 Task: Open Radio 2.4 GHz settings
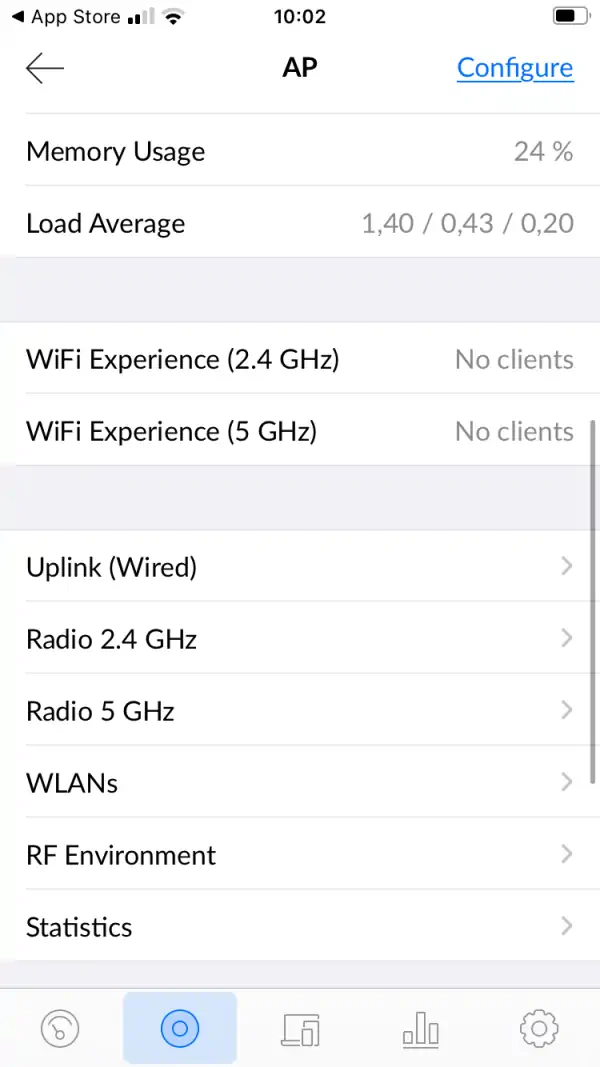click(x=300, y=639)
